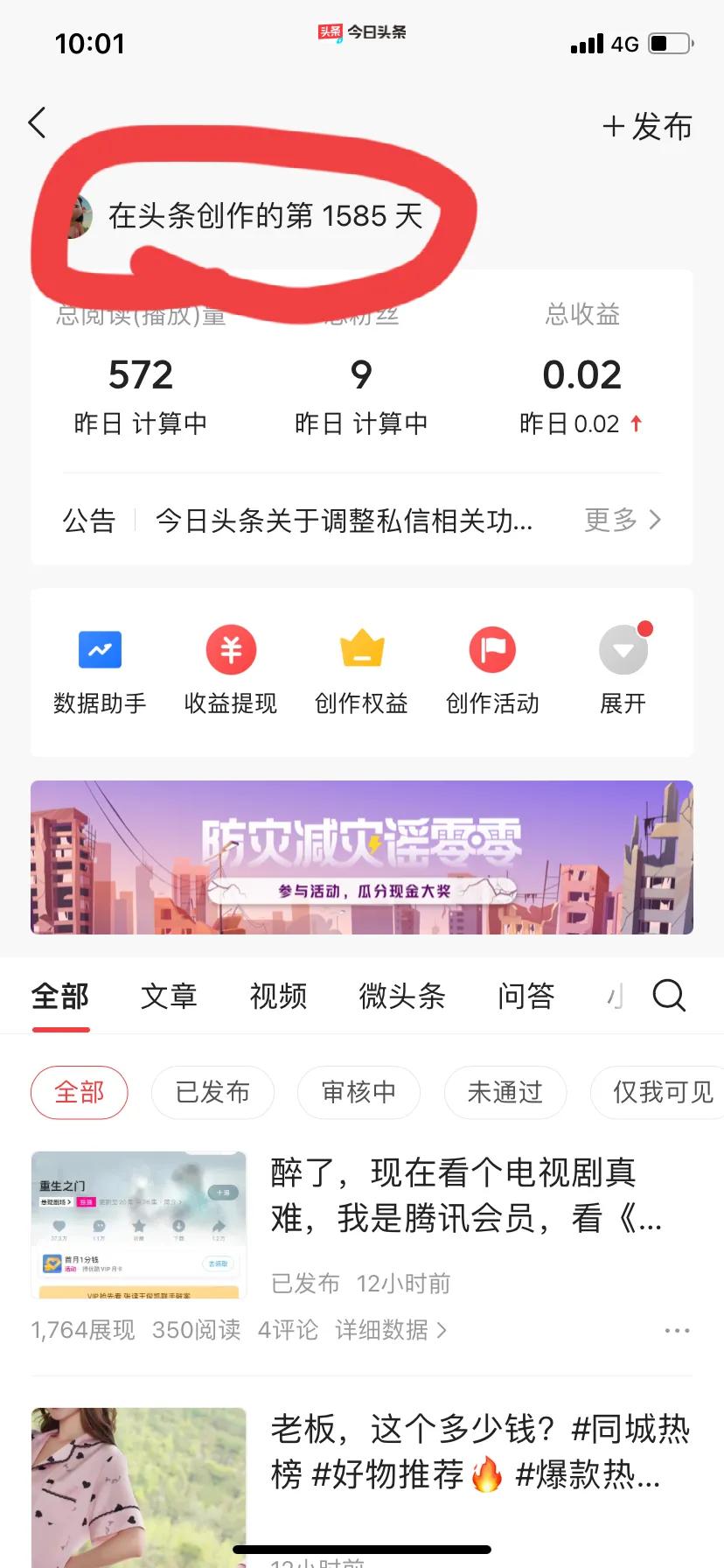Viewport: 724px width, 1568px height.
Task: Switch to the 问答 tab
Action: (526, 996)
